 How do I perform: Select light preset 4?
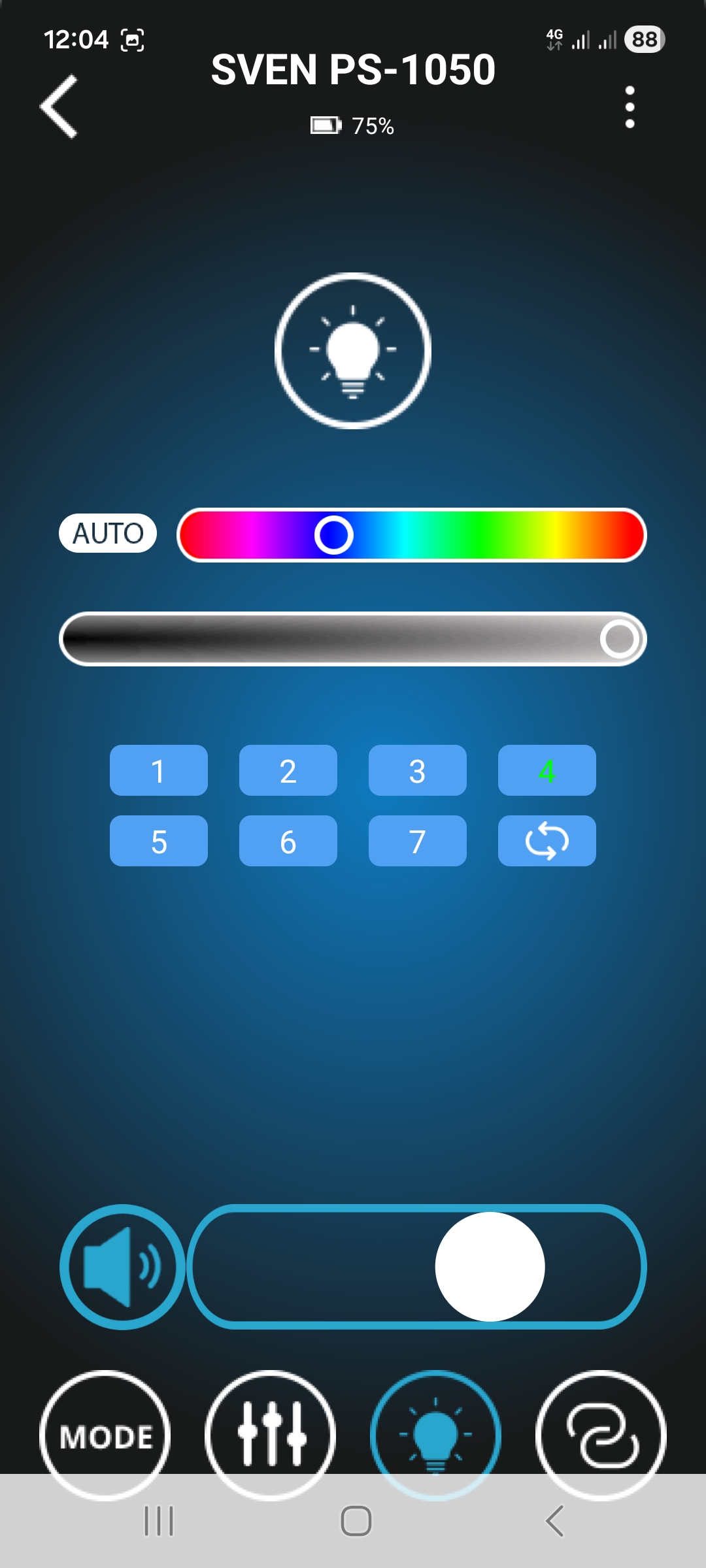click(x=547, y=771)
